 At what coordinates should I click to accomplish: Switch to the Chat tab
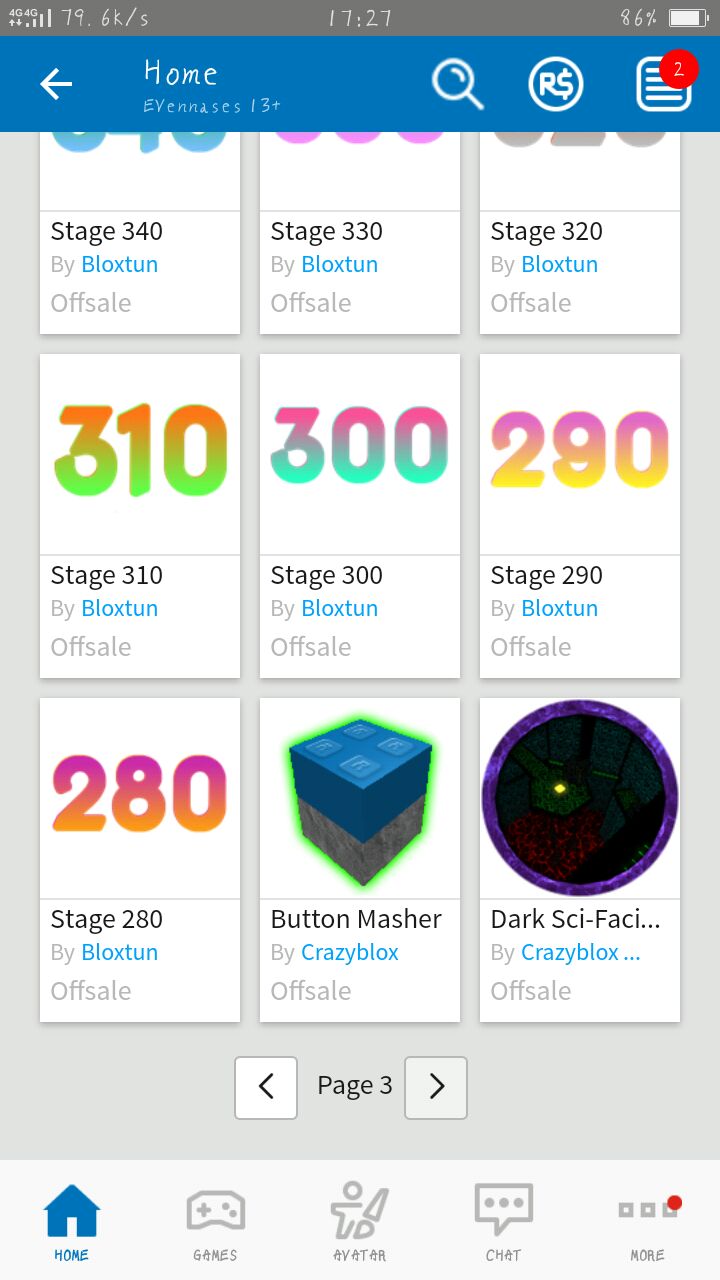[x=503, y=1222]
